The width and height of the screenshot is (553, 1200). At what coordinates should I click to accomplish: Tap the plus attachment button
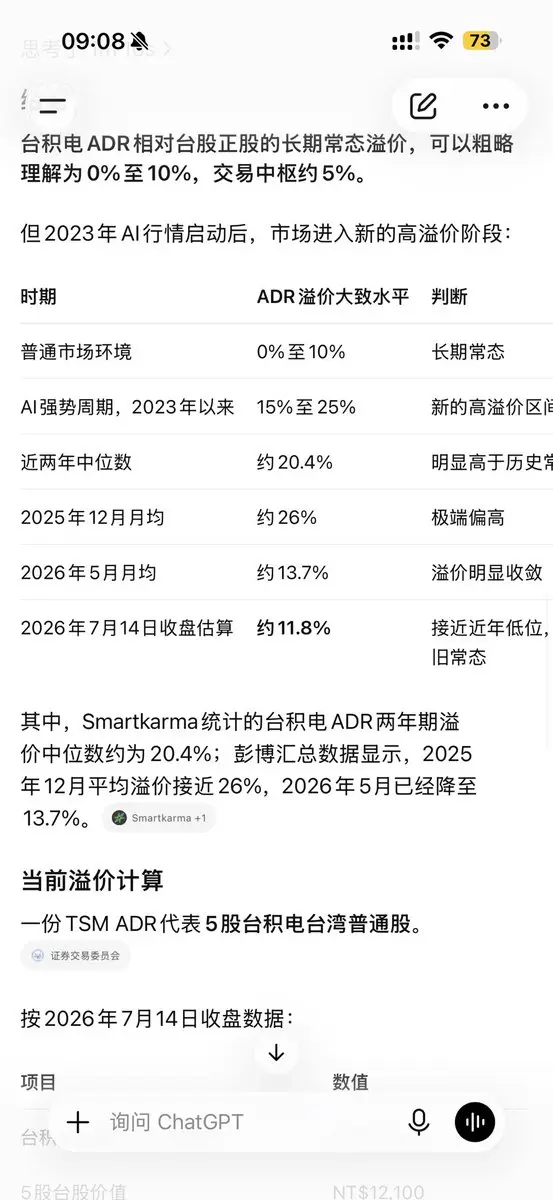(77, 1122)
